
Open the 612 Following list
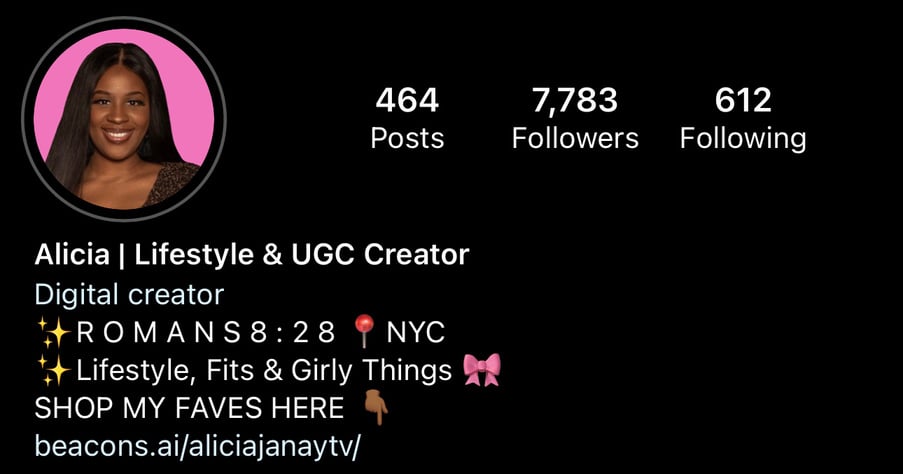click(x=743, y=118)
